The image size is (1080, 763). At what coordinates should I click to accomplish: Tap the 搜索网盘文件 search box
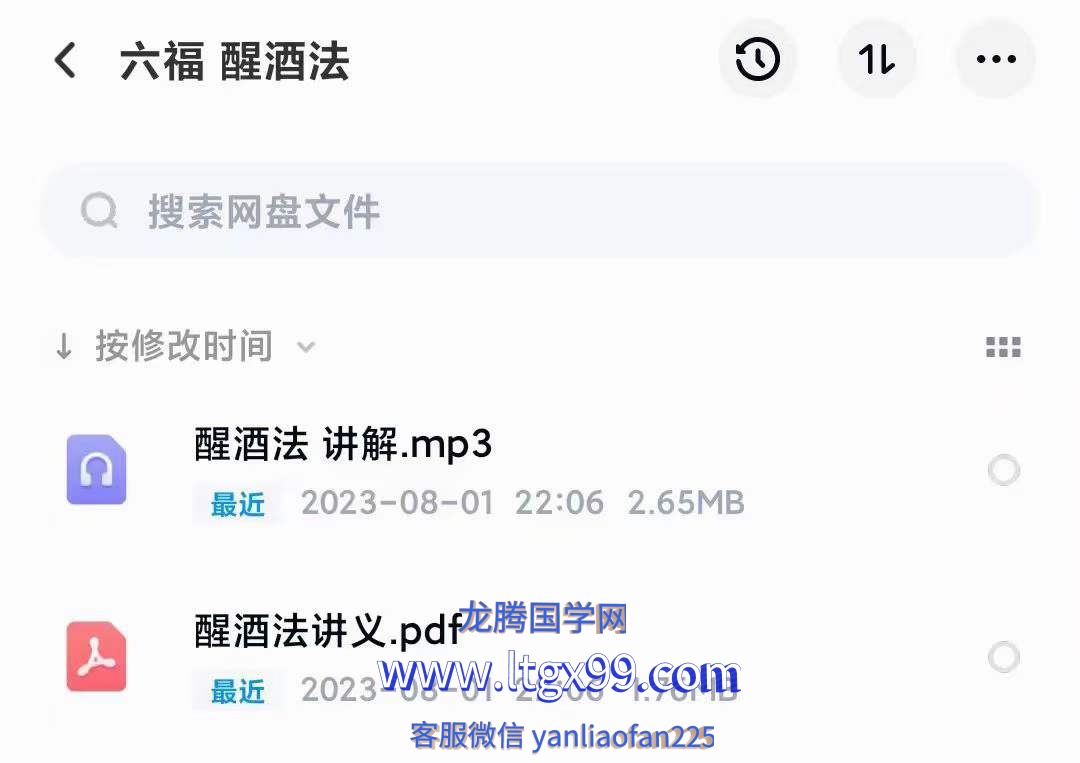click(x=540, y=212)
